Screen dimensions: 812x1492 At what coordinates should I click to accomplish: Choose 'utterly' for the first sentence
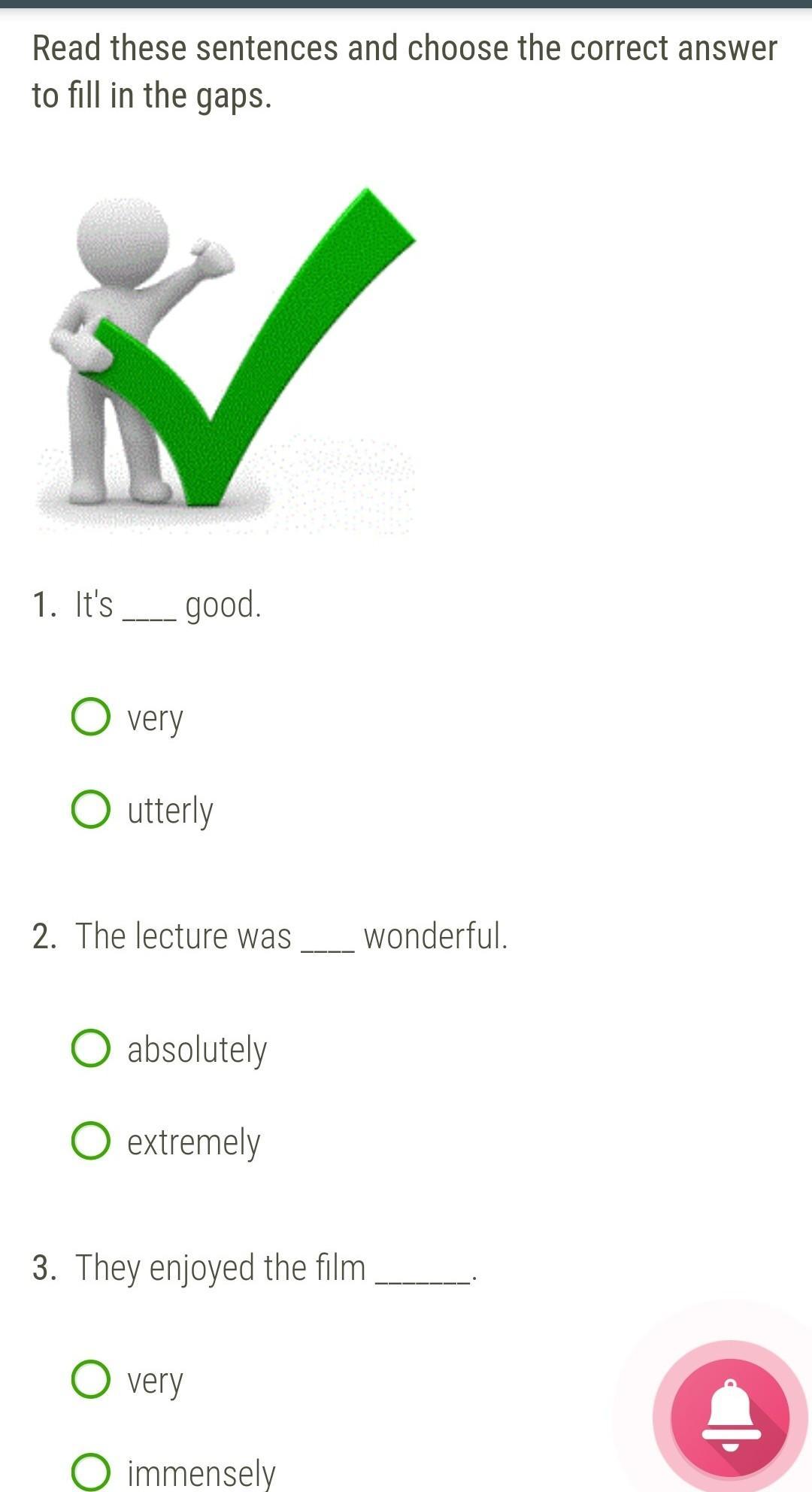[x=91, y=809]
